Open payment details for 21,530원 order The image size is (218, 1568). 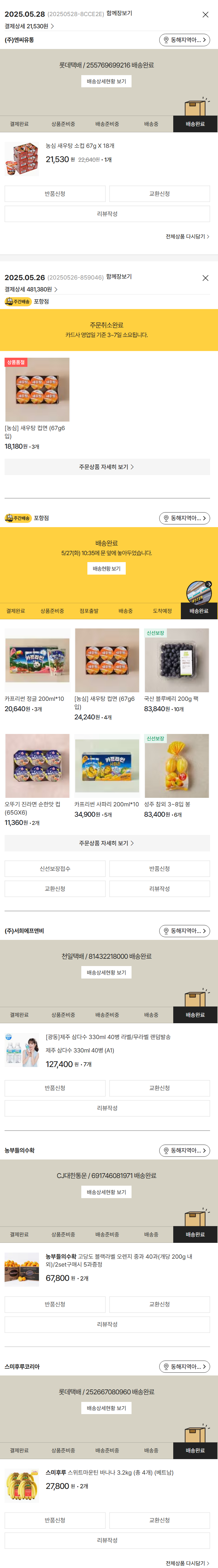click(29, 26)
